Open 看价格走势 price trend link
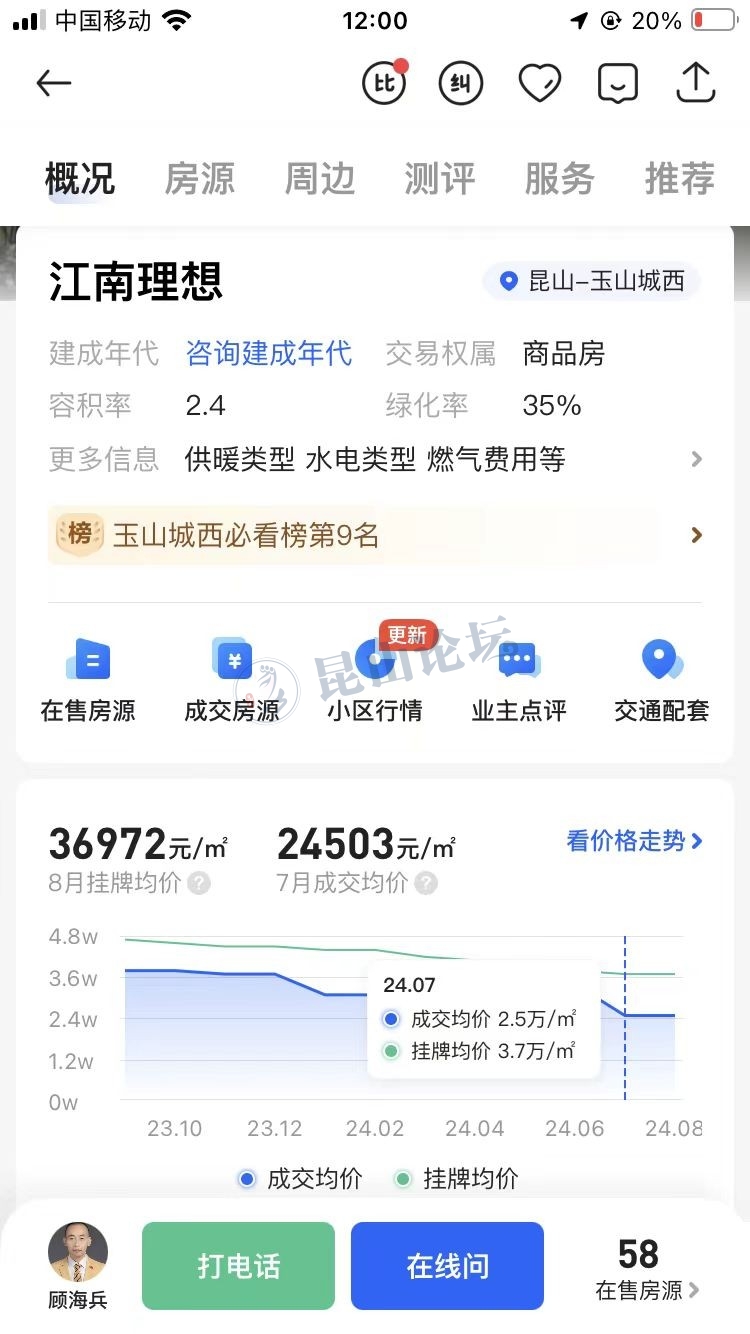Viewport: 750px width, 1334px height. pos(634,841)
